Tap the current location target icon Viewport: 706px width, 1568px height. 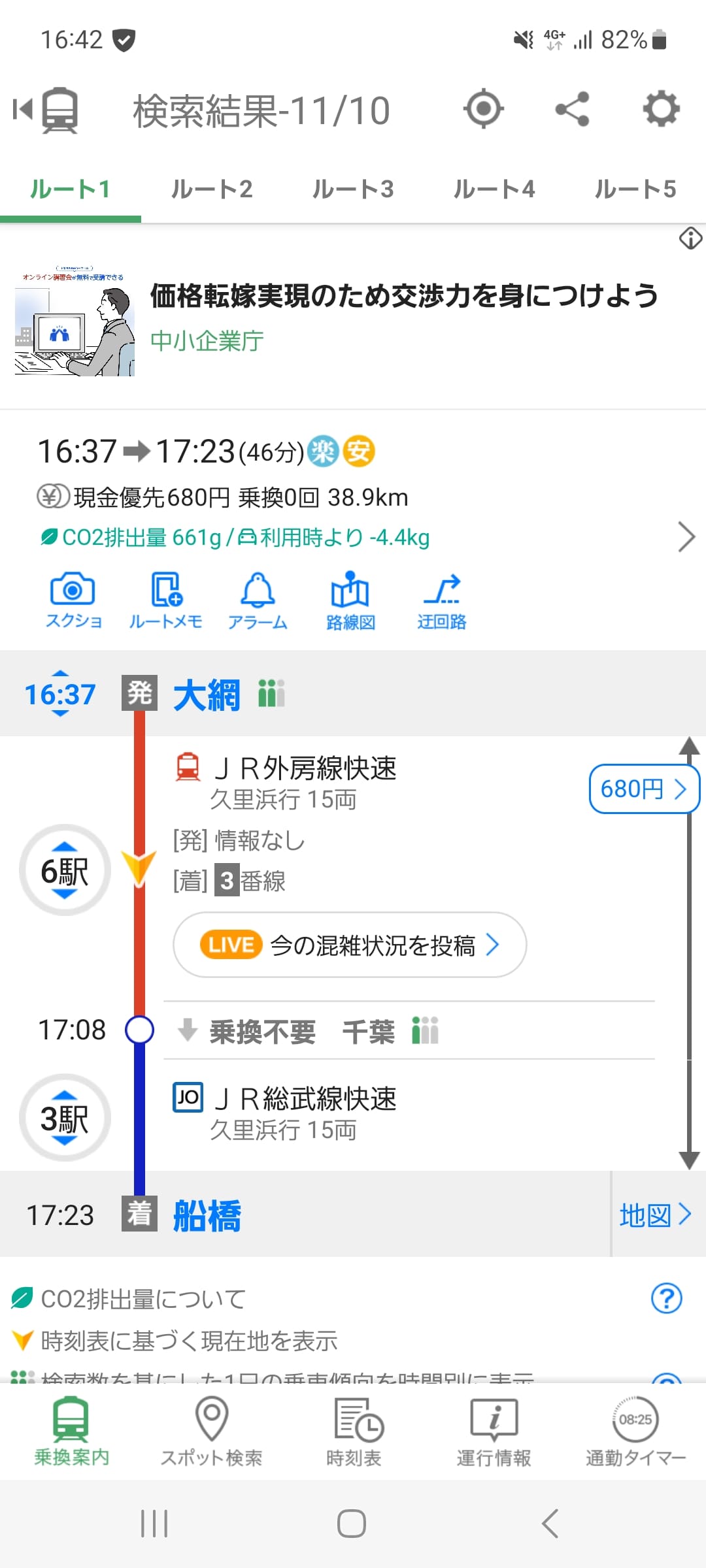[x=483, y=109]
